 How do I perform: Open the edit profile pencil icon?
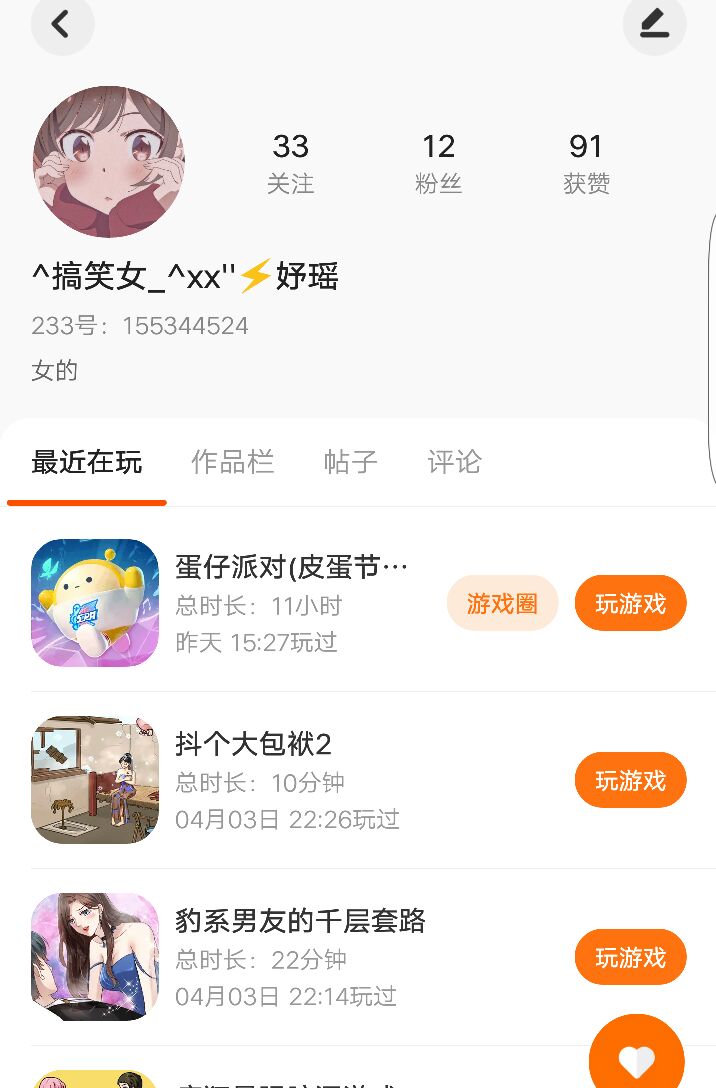654,23
